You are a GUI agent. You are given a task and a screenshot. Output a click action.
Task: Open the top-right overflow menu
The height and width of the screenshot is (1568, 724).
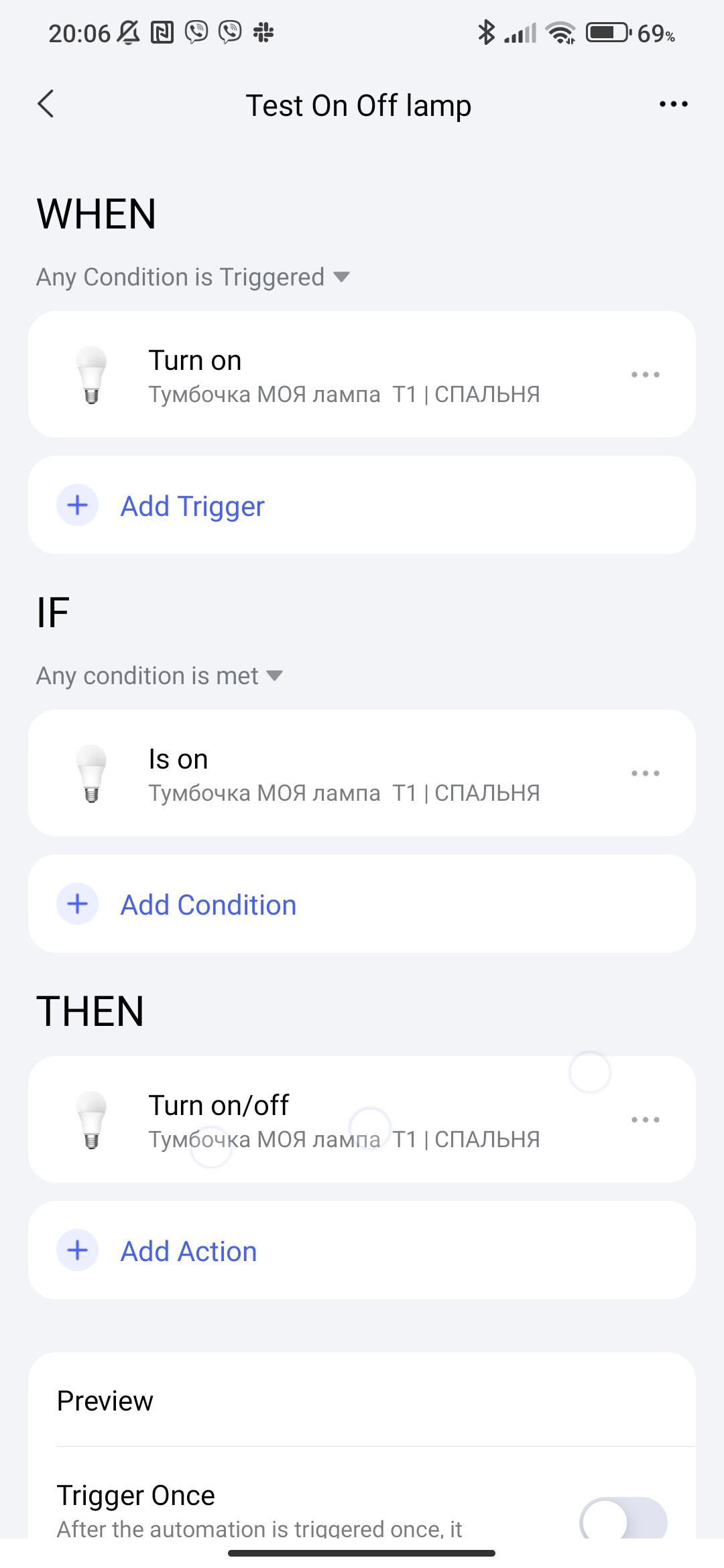[673, 105]
